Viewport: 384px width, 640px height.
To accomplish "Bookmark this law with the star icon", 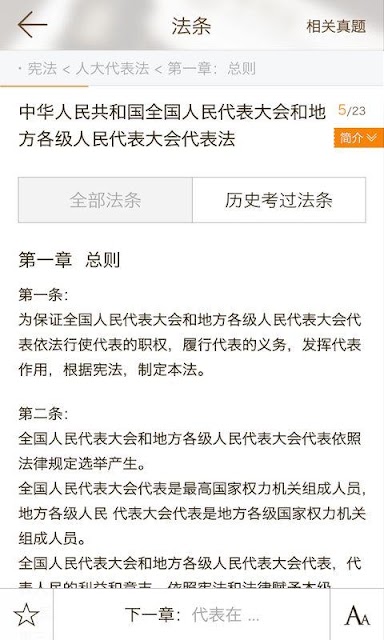I will tap(27, 615).
